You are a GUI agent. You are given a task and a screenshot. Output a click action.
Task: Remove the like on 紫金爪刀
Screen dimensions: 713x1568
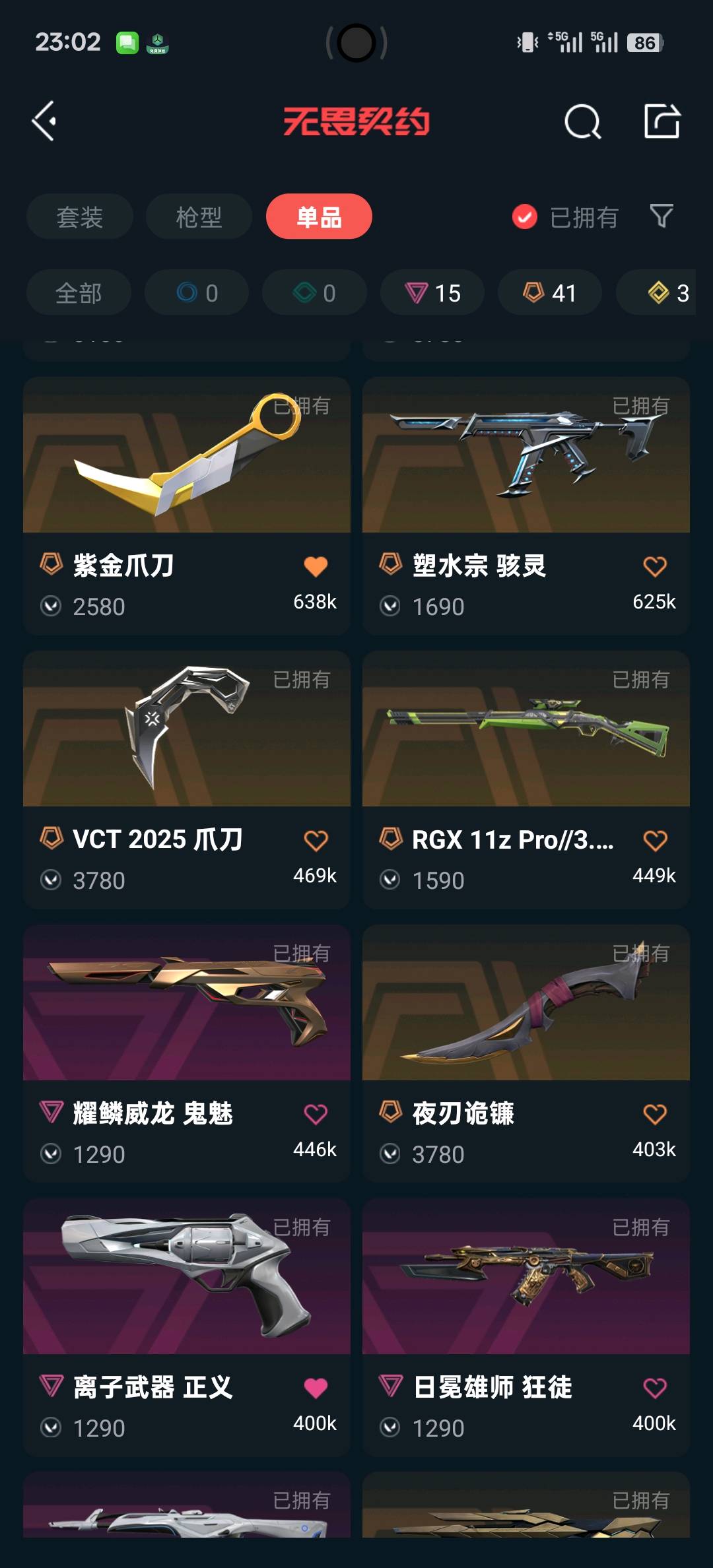[316, 566]
